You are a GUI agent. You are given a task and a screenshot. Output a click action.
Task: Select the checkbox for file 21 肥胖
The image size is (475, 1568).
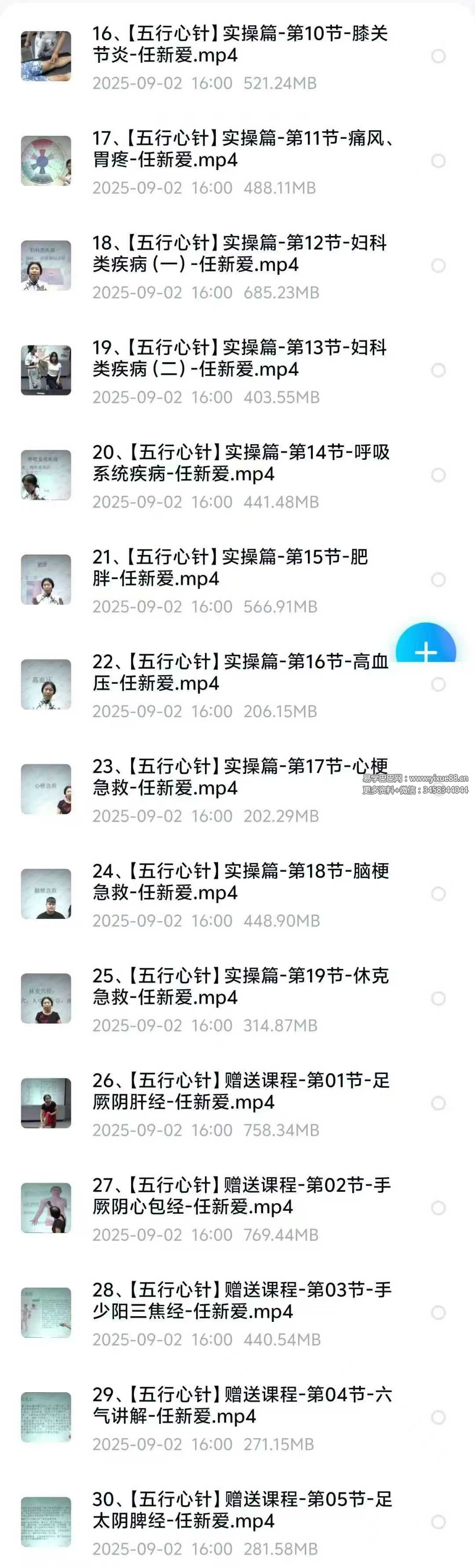coord(438,580)
